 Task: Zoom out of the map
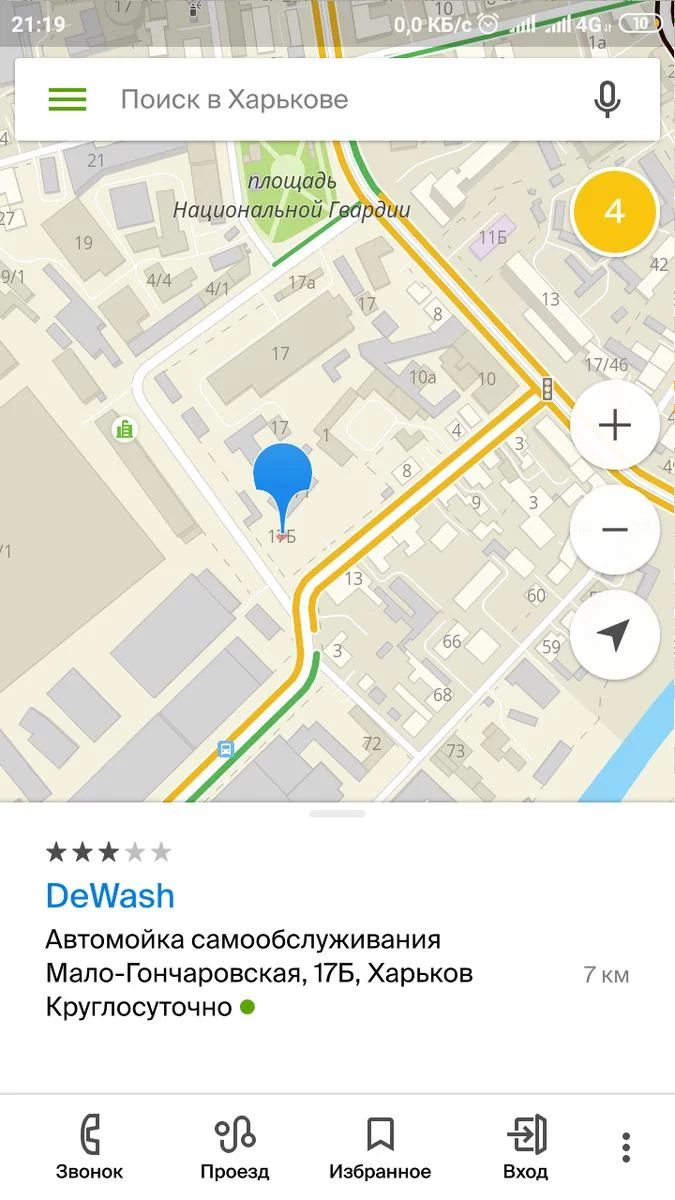pyautogui.click(x=614, y=530)
